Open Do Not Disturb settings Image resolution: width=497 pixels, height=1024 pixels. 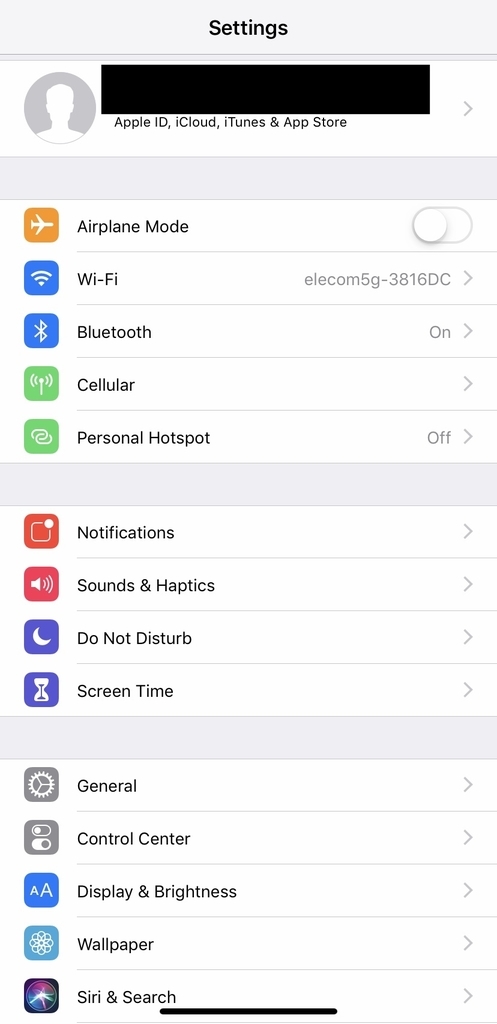coord(248,638)
